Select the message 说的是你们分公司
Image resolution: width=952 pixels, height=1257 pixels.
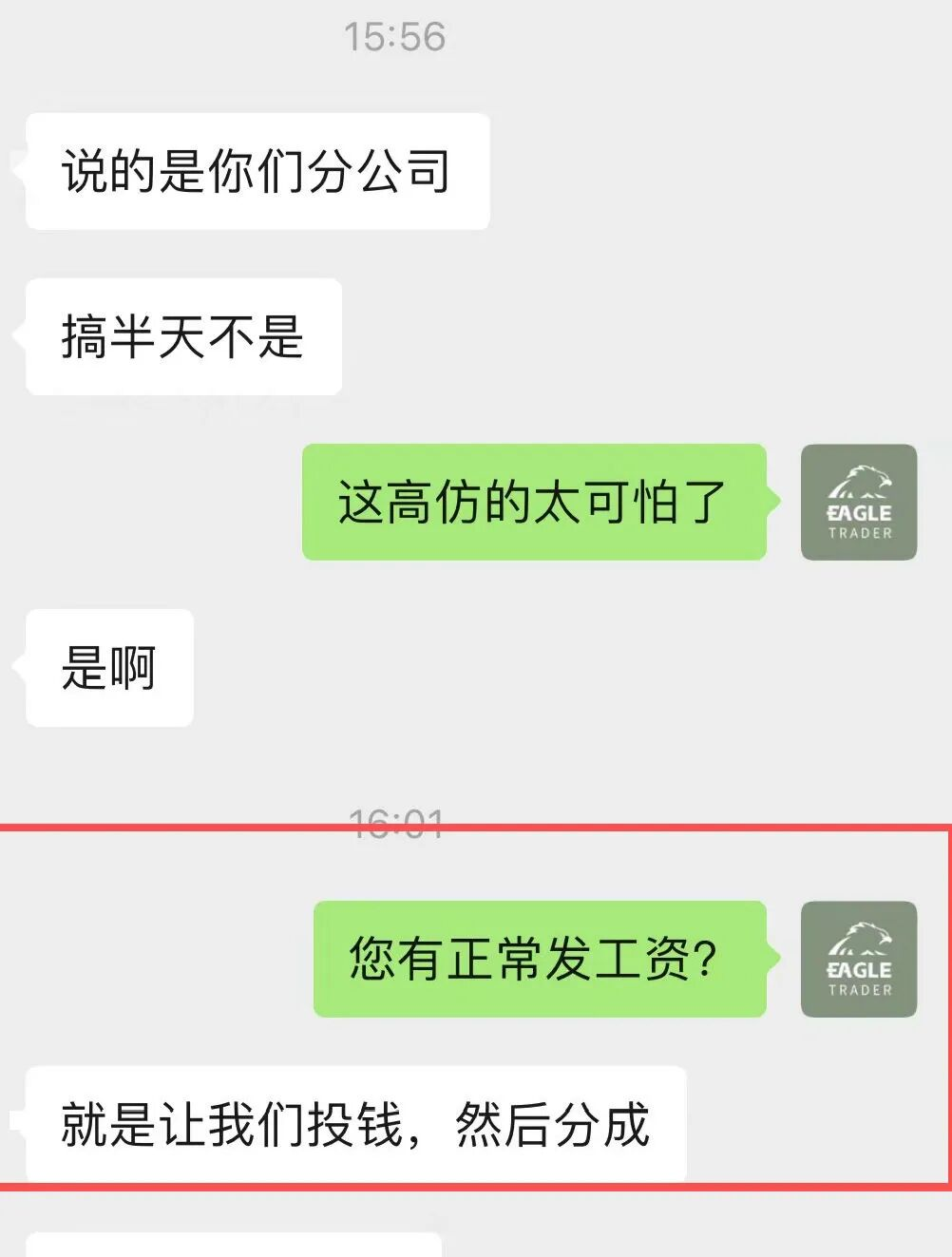[257, 169]
